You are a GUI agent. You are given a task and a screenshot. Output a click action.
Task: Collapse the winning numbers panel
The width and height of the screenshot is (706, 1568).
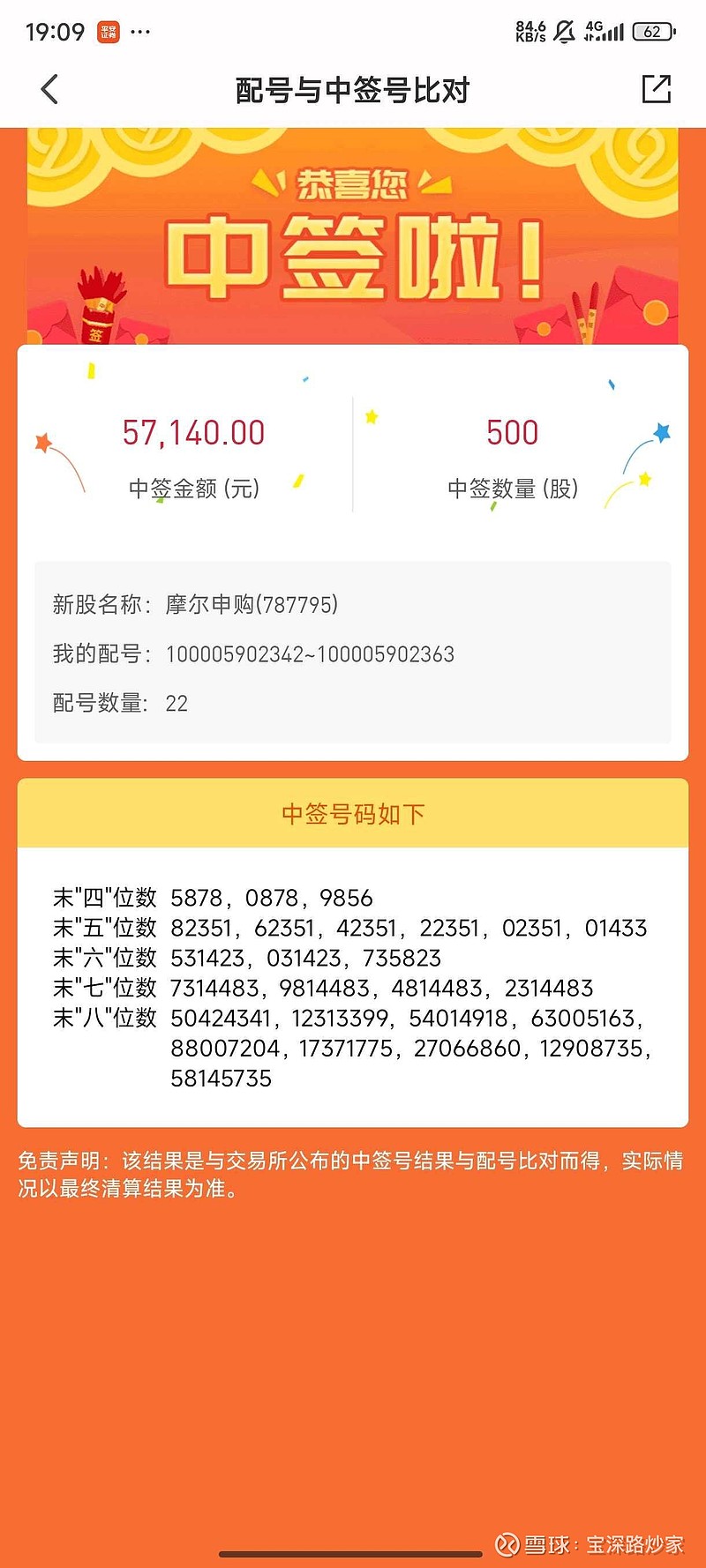point(353,813)
